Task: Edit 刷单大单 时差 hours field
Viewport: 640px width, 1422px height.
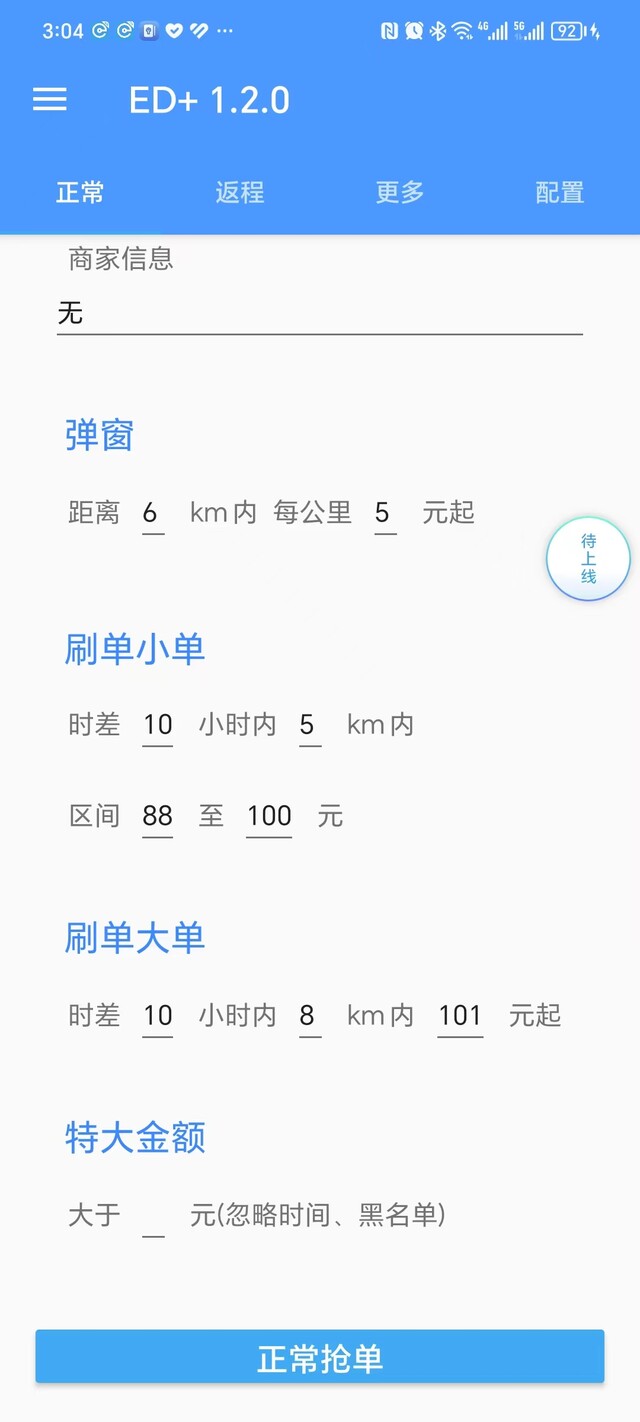Action: pyautogui.click(x=158, y=1016)
